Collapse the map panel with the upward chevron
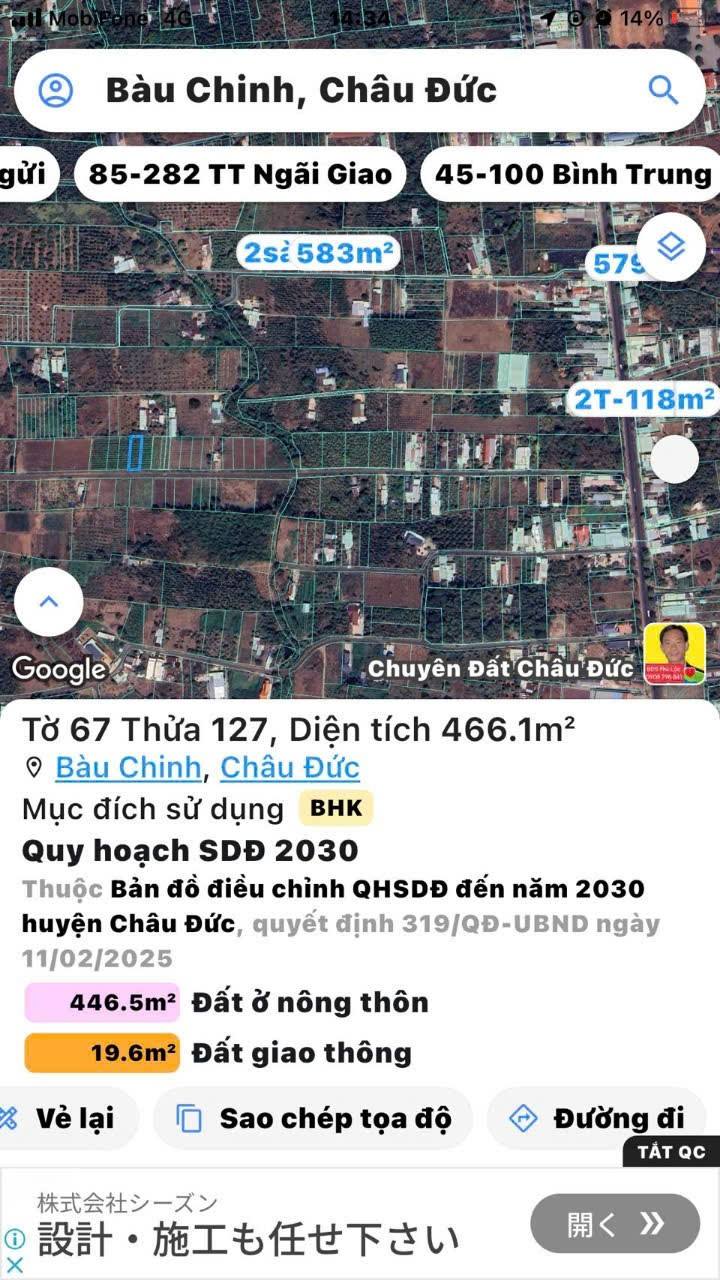This screenshot has height=1280, width=720. [x=47, y=600]
